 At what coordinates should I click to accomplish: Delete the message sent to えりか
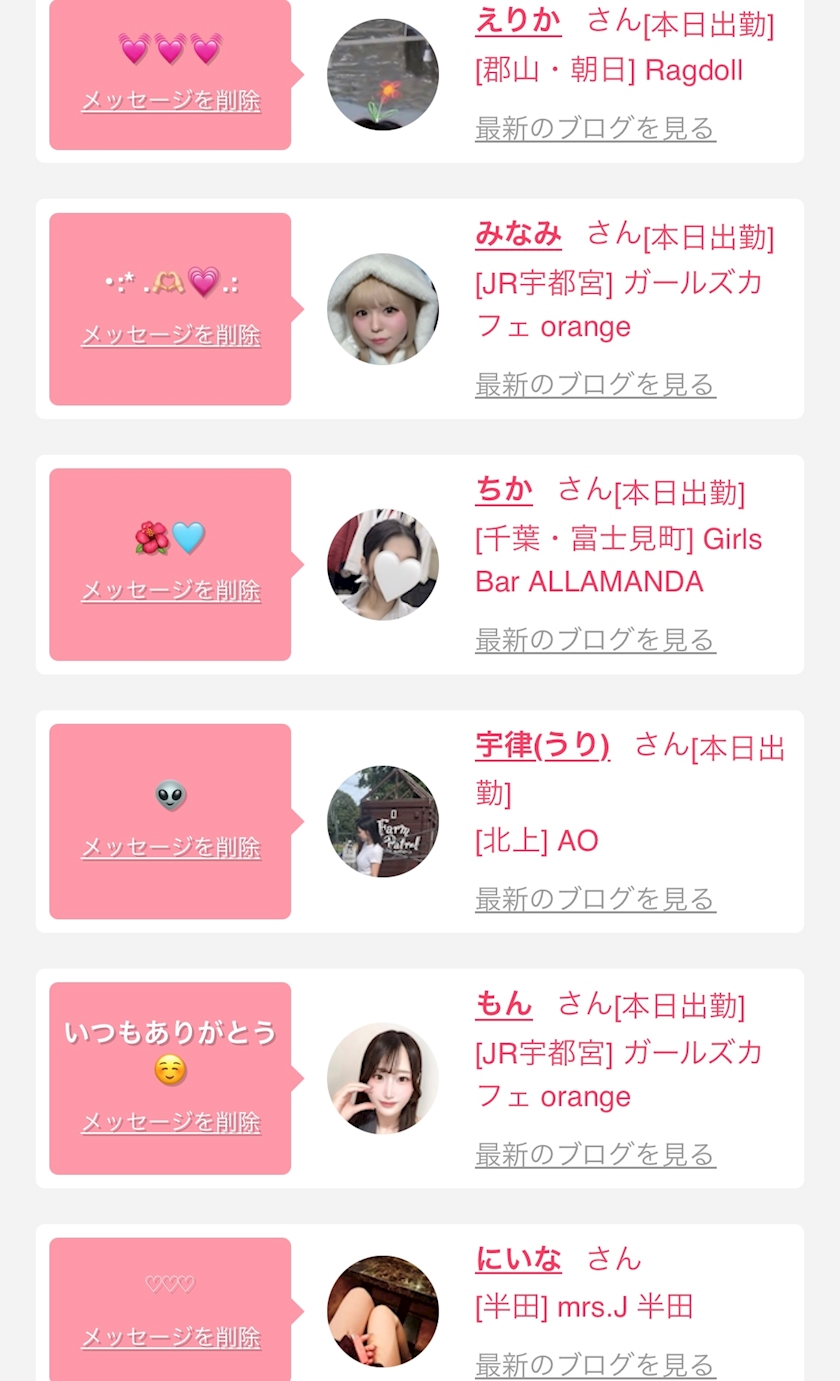tap(171, 100)
